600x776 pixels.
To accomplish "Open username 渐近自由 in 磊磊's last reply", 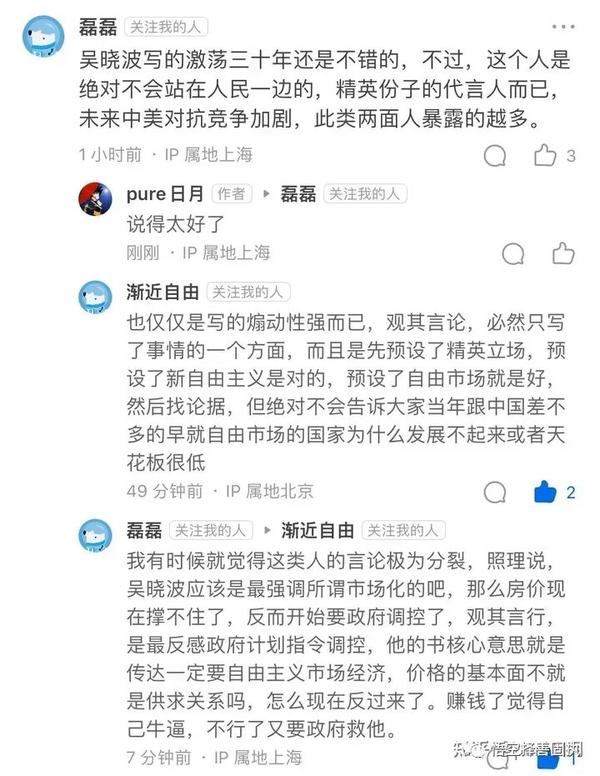I will 316,531.
